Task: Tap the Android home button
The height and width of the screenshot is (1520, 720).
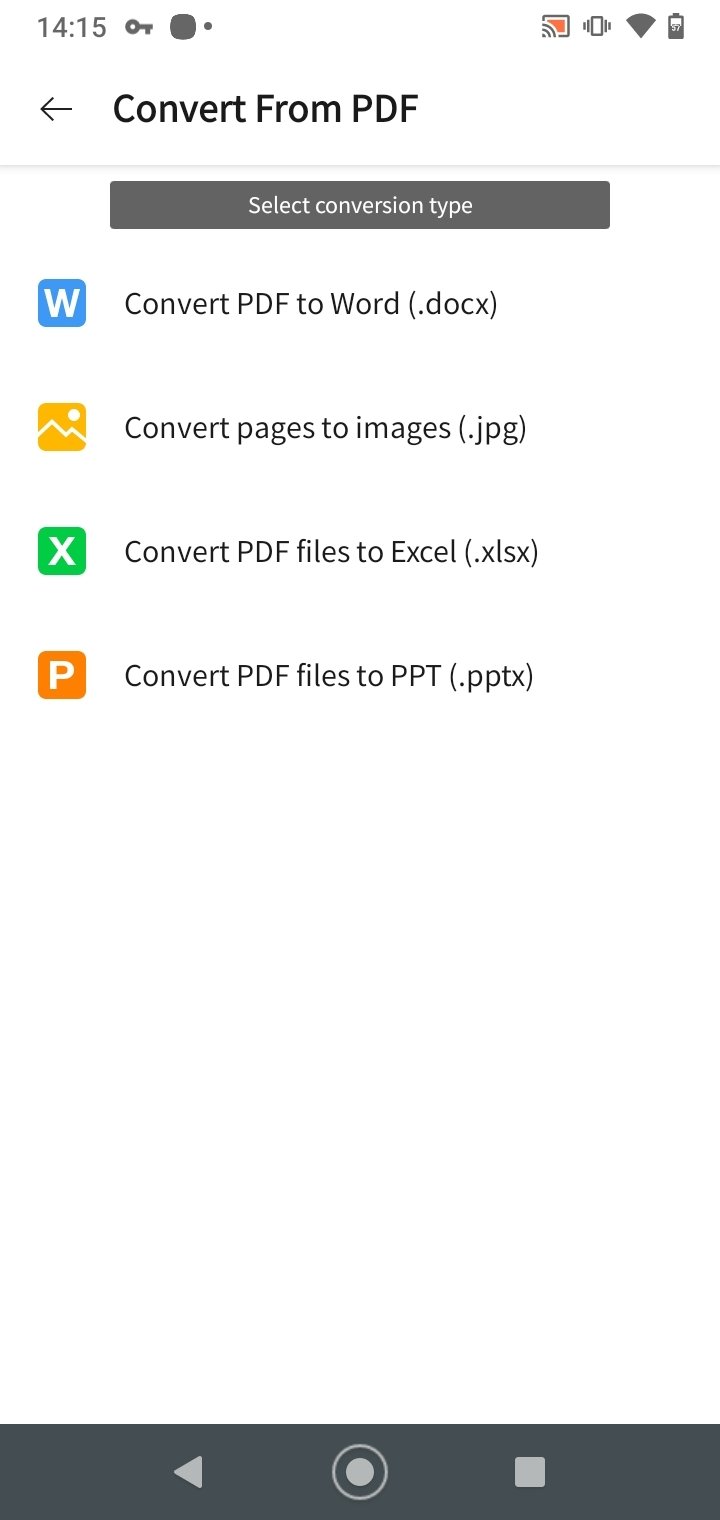Action: click(360, 1471)
